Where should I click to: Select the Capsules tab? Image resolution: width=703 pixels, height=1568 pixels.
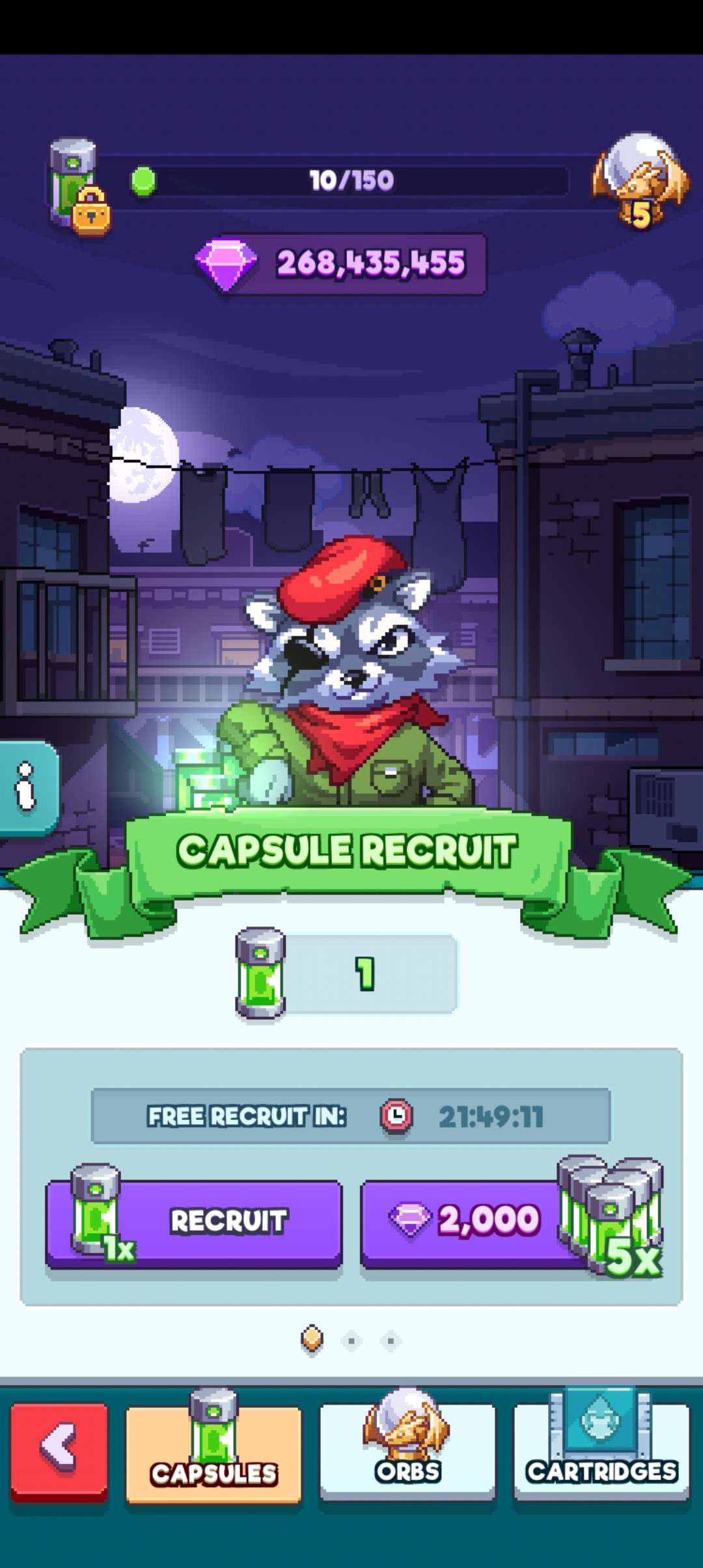click(214, 1453)
